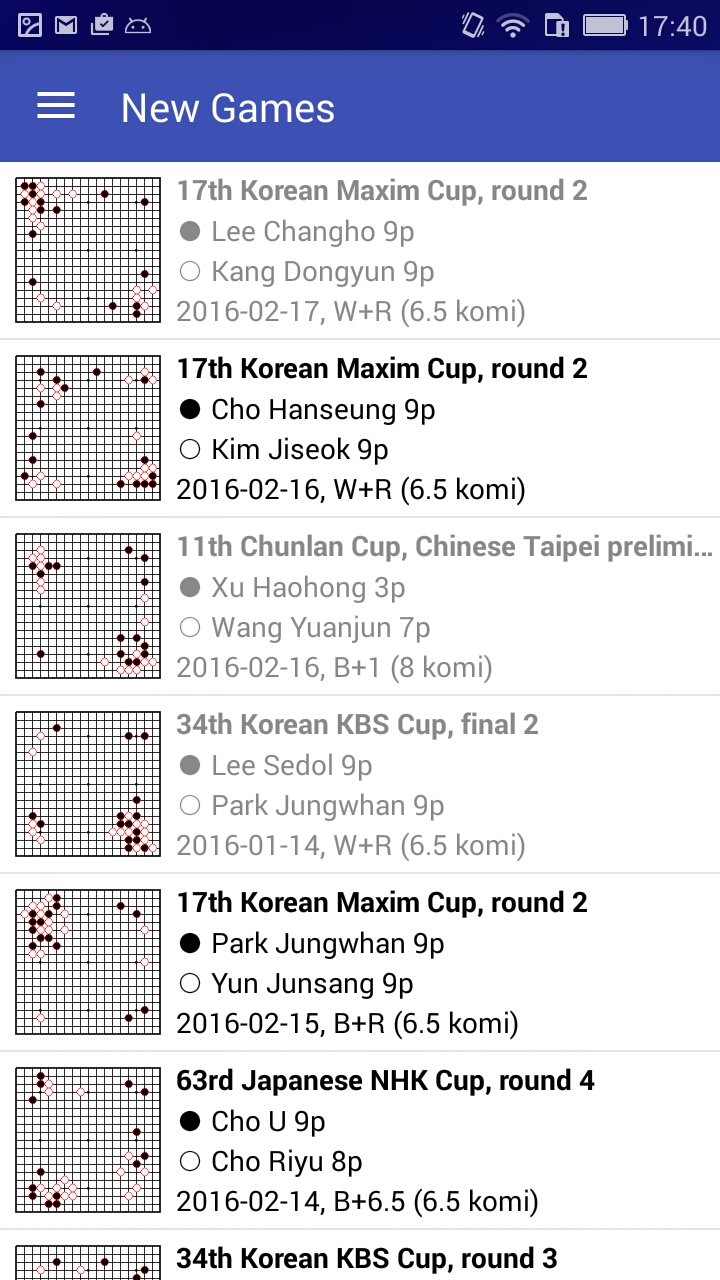Select the black stone icon beside Cho Hanseung
The height and width of the screenshot is (1280, 720).
[x=190, y=409]
